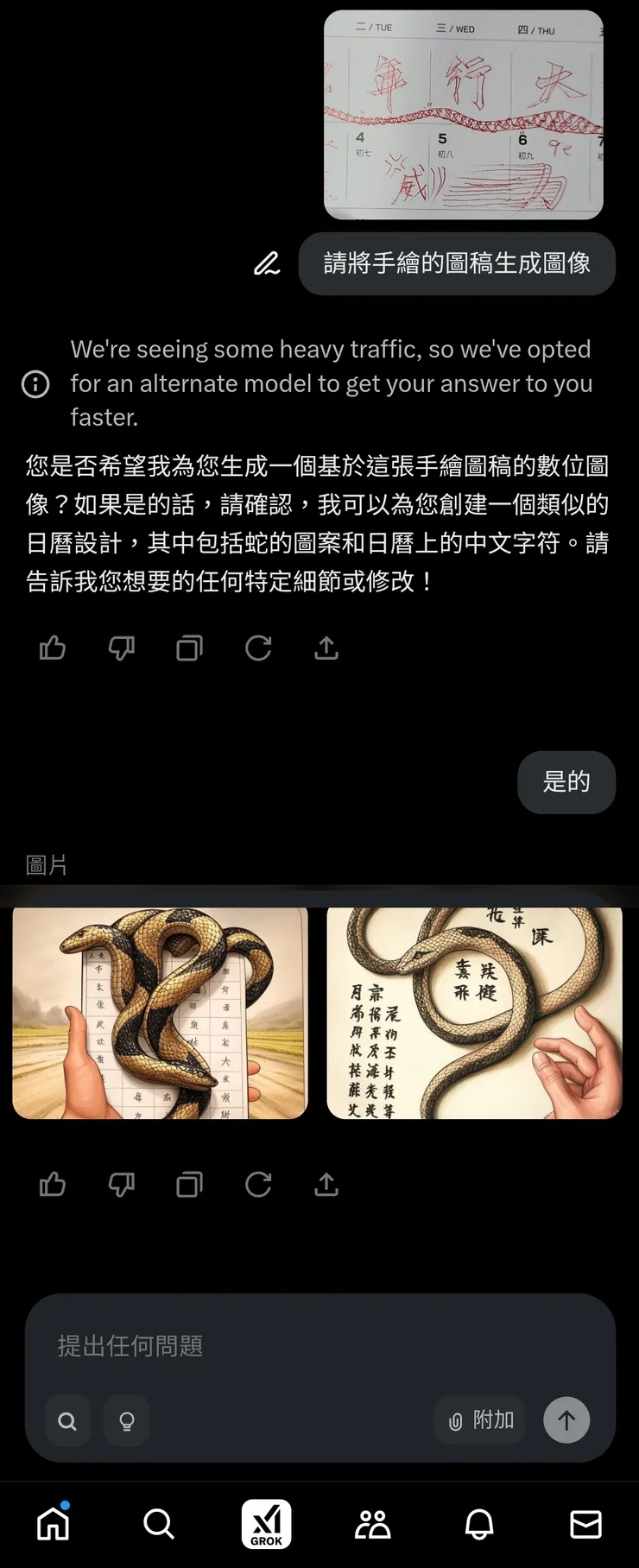Screen dimensions: 639x1568
Task: Regenerate the text reply about the calendar design
Action: tap(257, 648)
